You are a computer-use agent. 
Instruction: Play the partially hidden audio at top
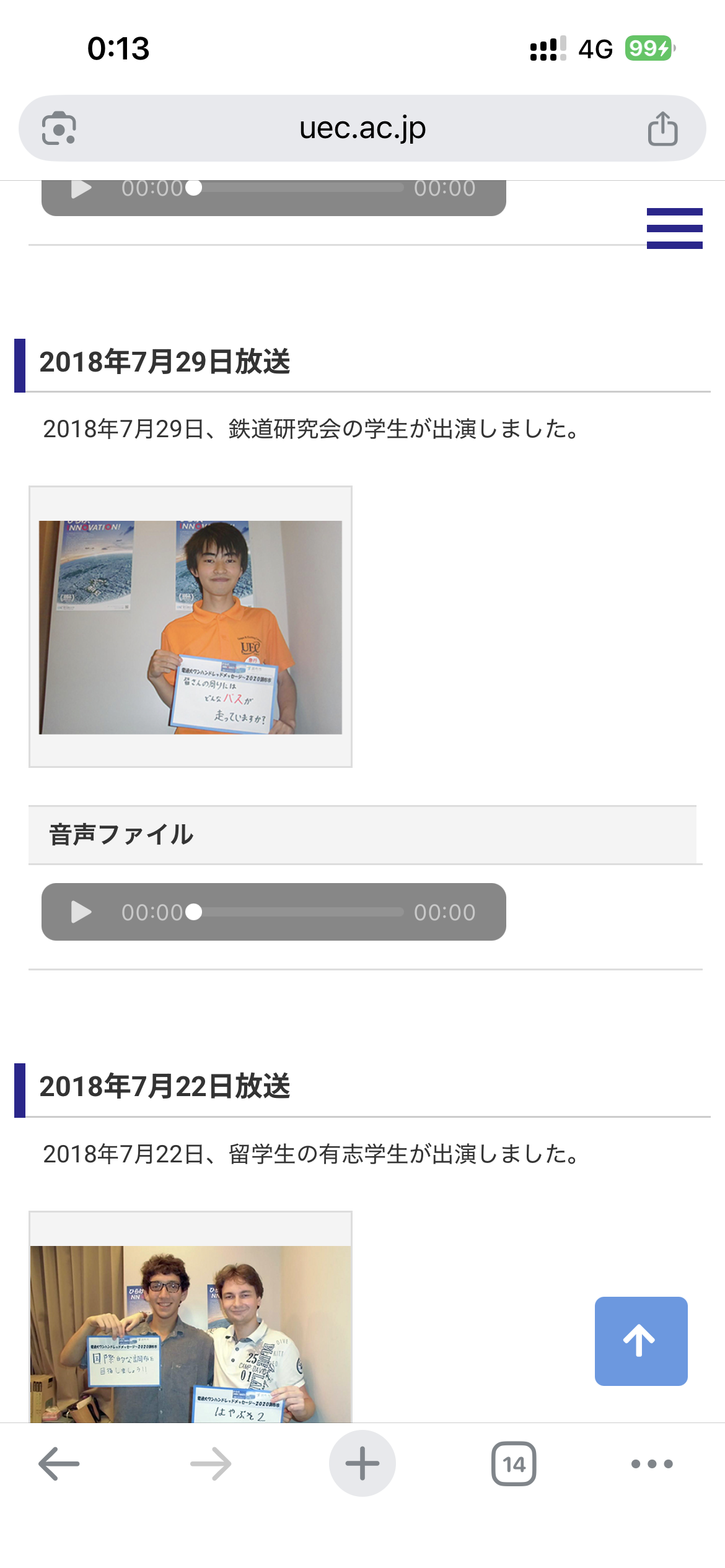point(81,189)
